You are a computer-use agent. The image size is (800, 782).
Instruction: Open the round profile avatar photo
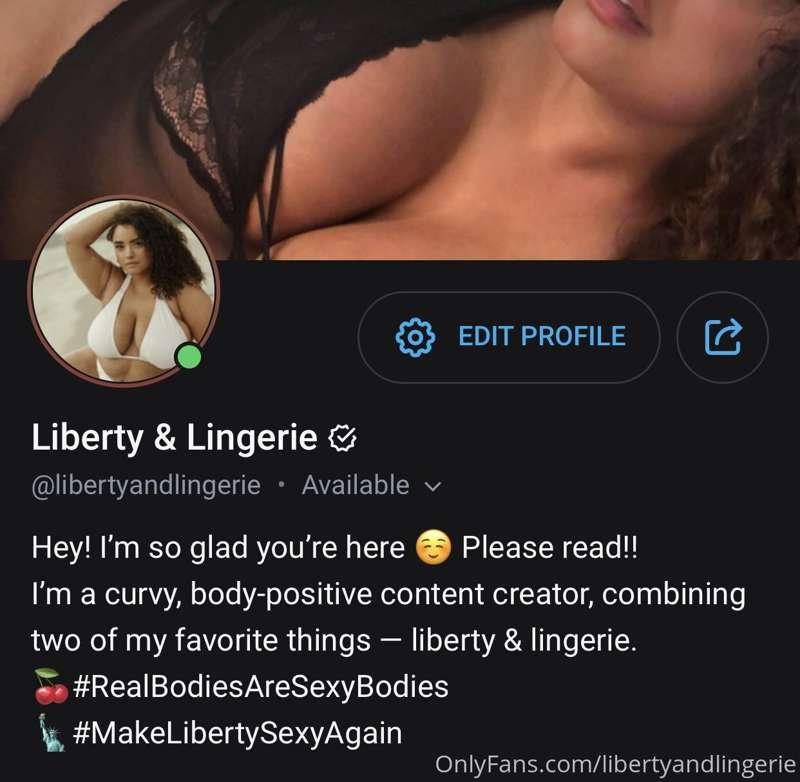122,290
